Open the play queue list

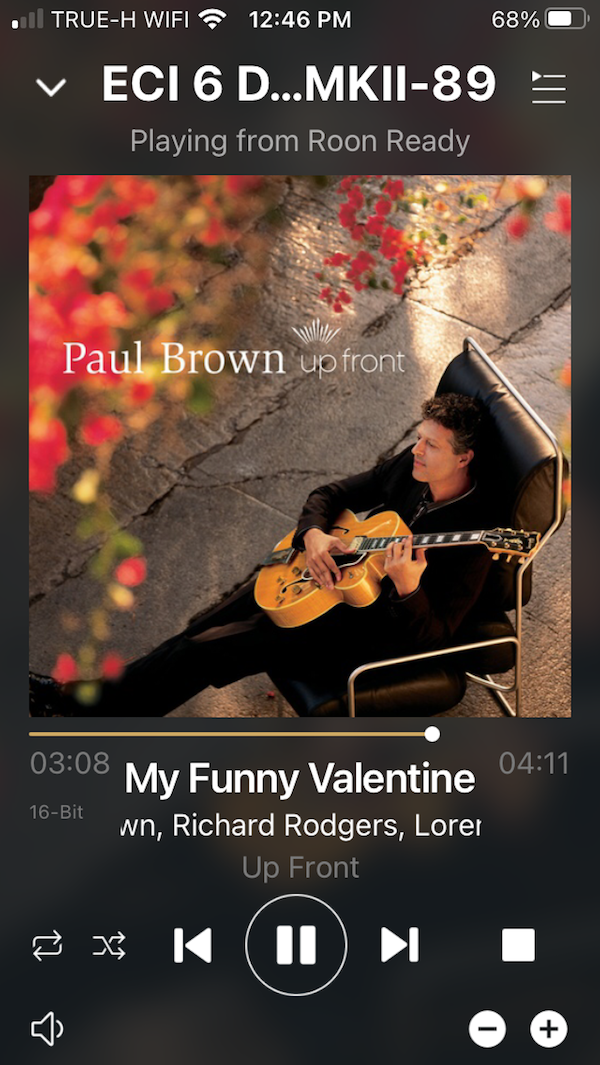[x=548, y=87]
